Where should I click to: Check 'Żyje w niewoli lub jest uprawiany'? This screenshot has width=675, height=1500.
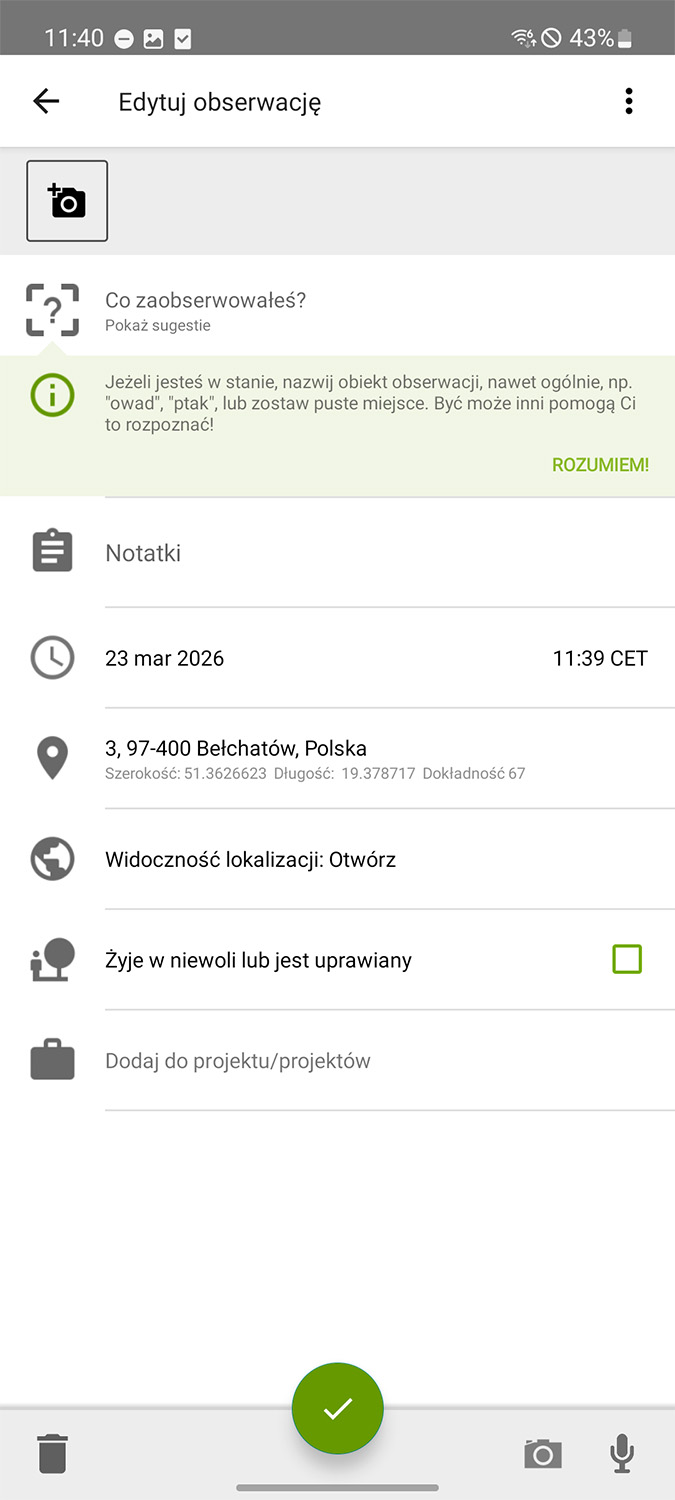pyautogui.click(x=627, y=960)
